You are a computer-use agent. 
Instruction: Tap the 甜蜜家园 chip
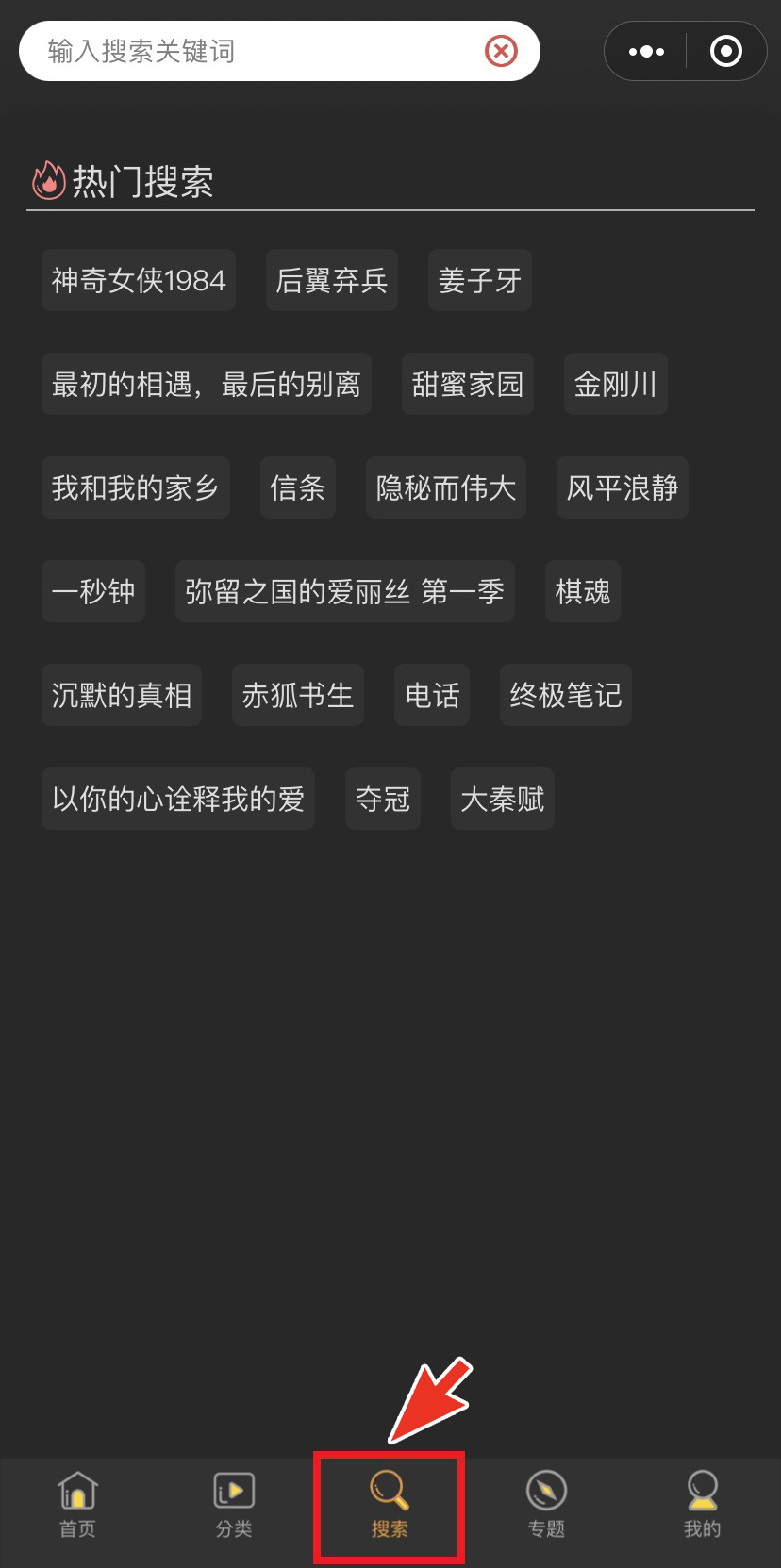pos(467,384)
